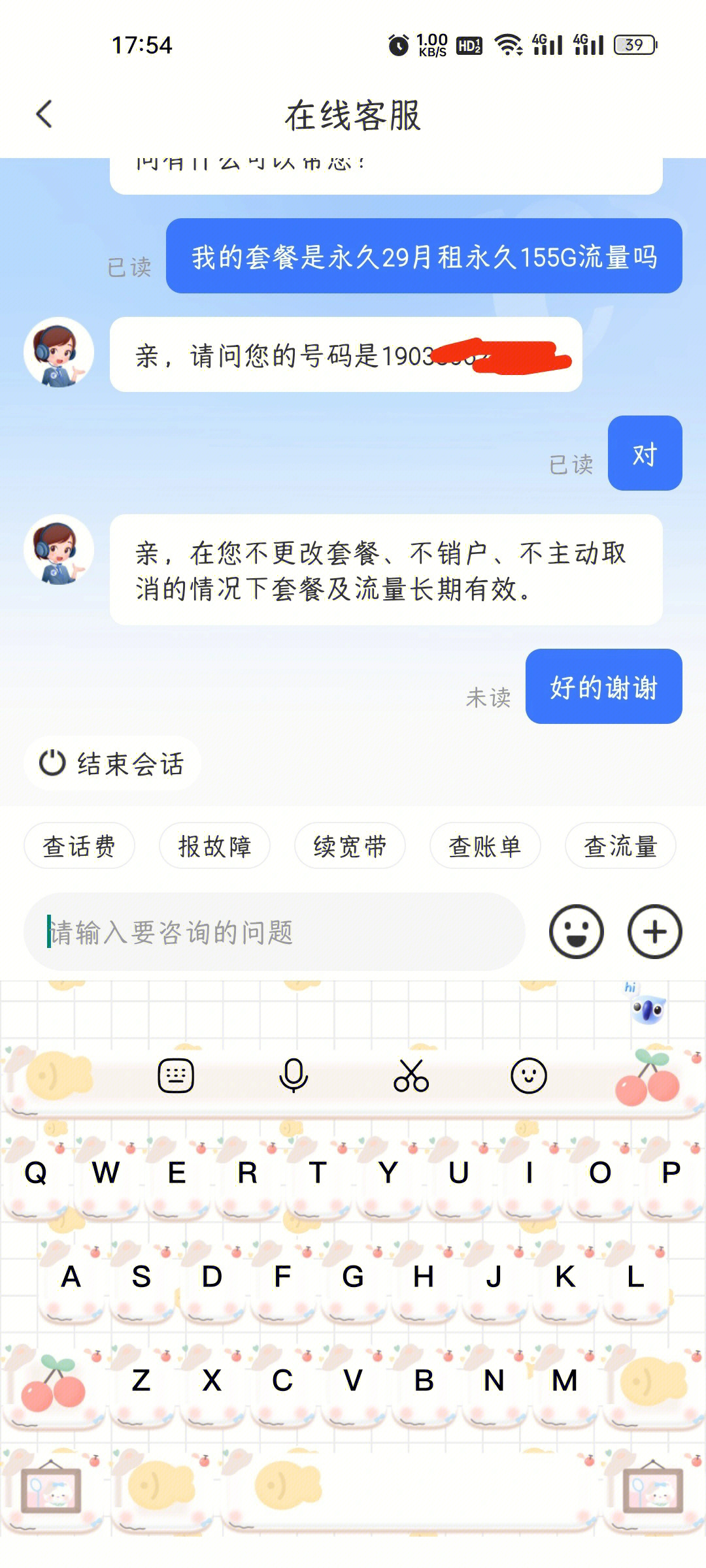The image size is (706, 1568).
Task: Type the letter Q key
Action: [x=36, y=1173]
